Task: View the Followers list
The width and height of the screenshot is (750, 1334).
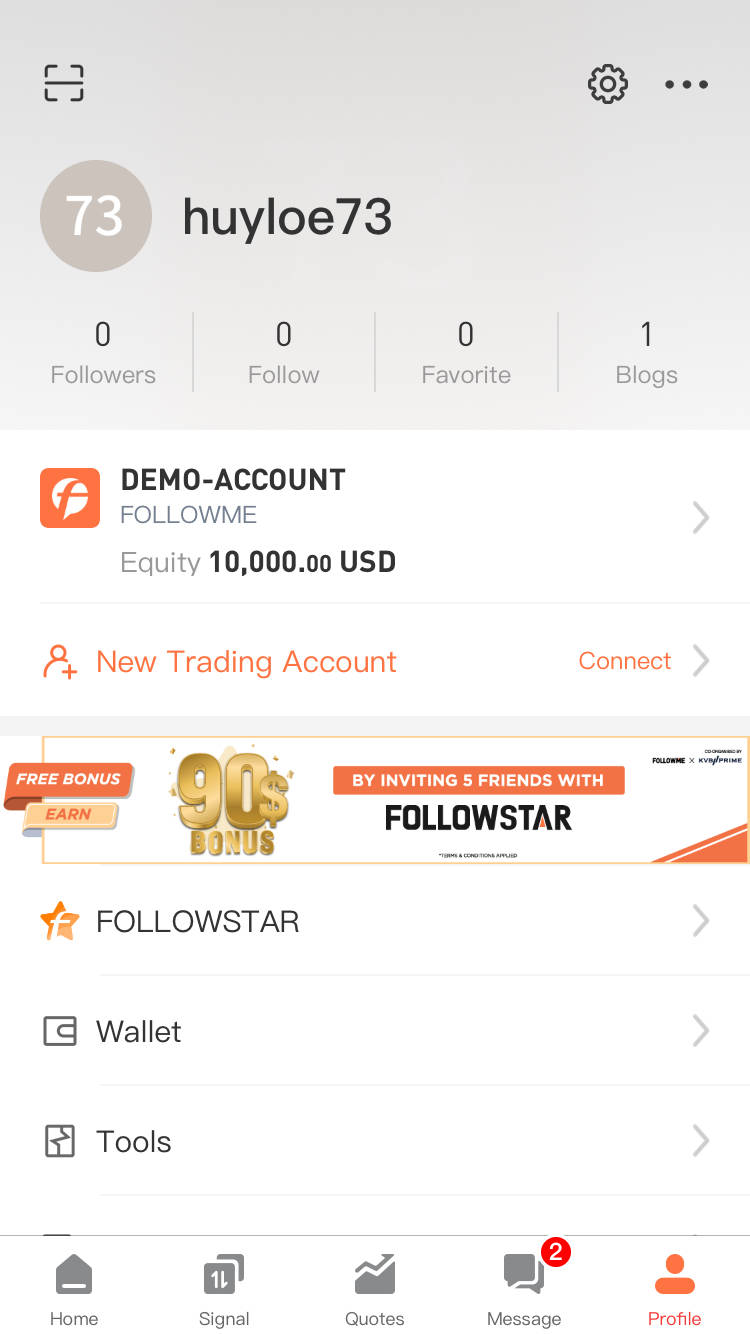Action: 103,353
